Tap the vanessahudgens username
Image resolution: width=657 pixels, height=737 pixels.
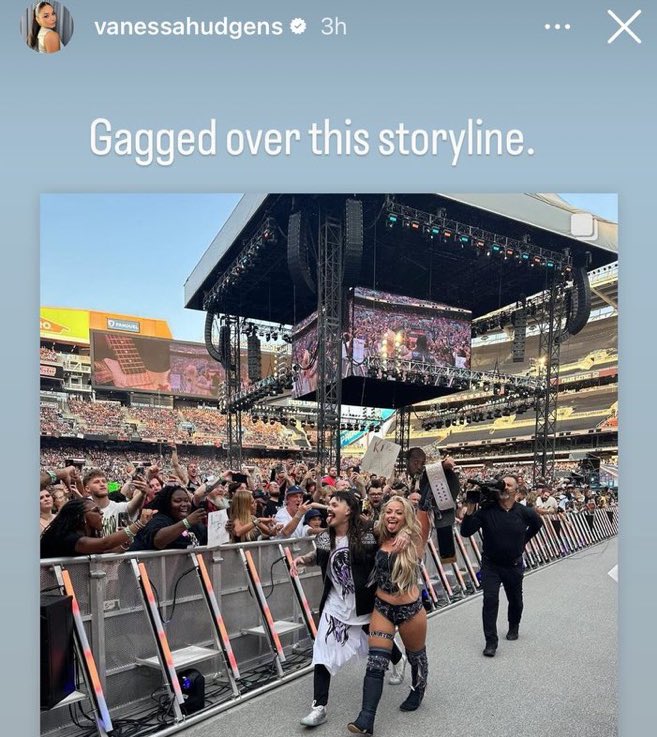(x=188, y=27)
